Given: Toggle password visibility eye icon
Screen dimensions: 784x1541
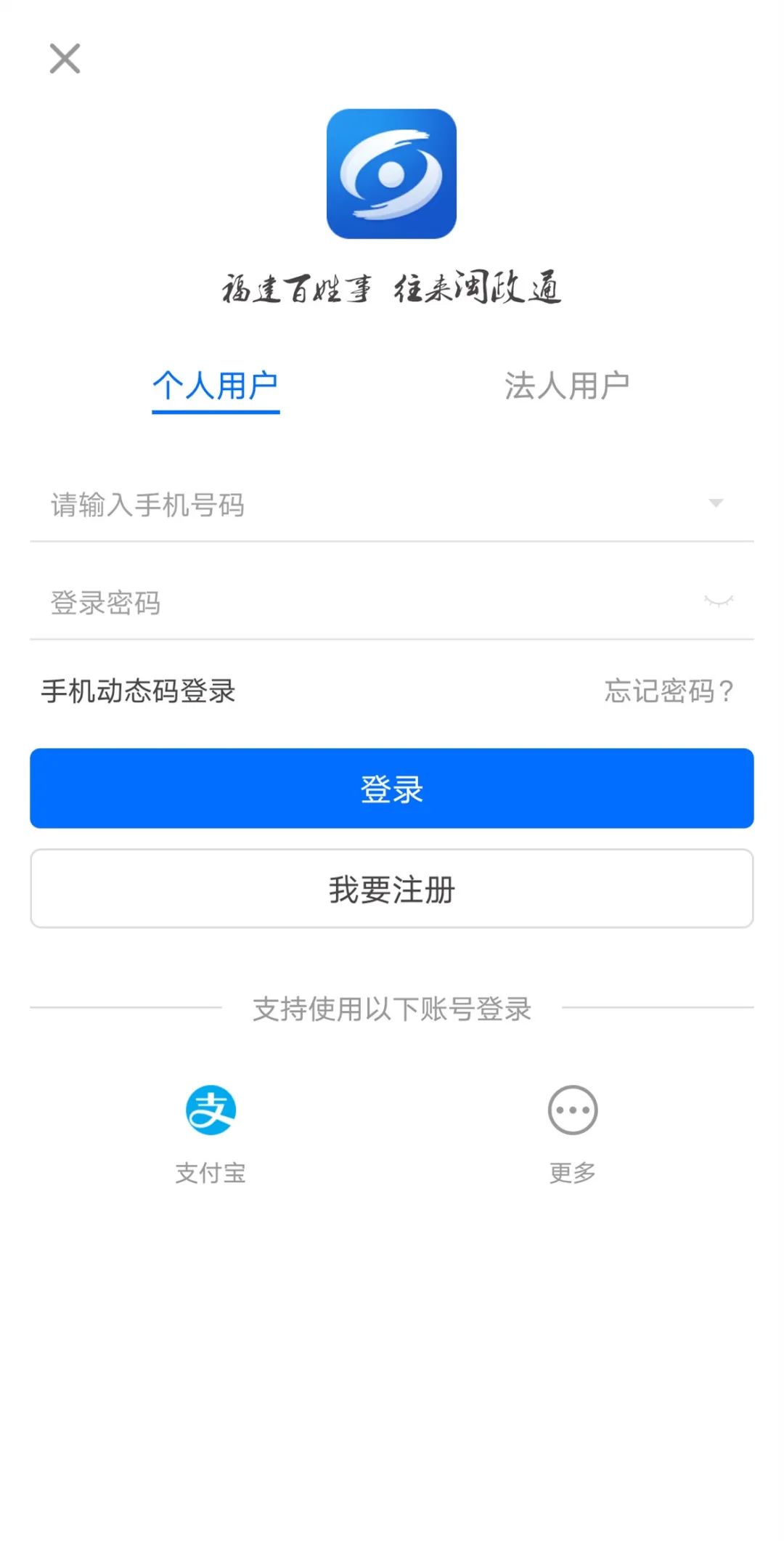Looking at the screenshot, I should (719, 601).
